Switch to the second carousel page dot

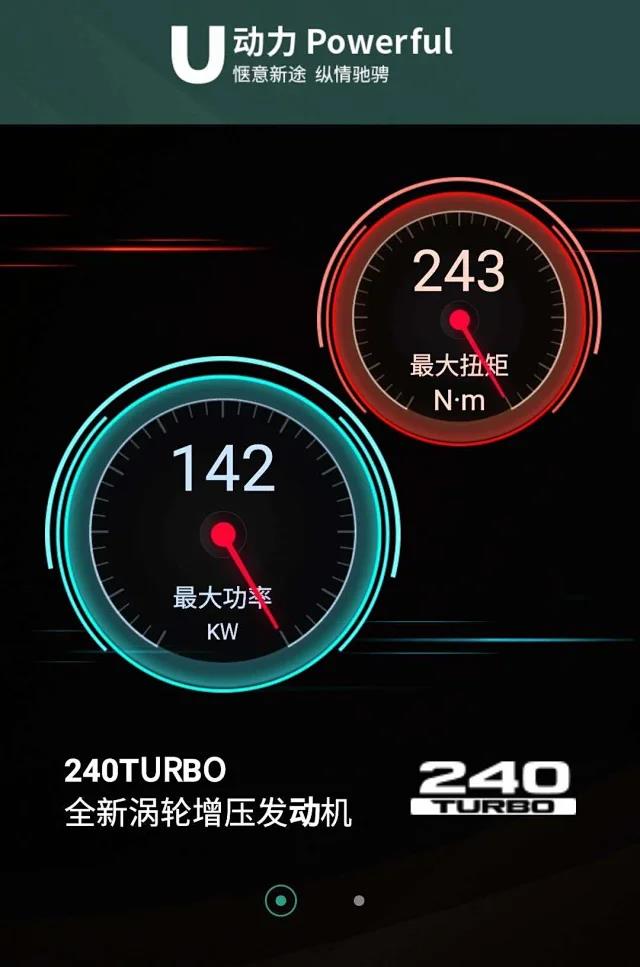pyautogui.click(x=359, y=900)
